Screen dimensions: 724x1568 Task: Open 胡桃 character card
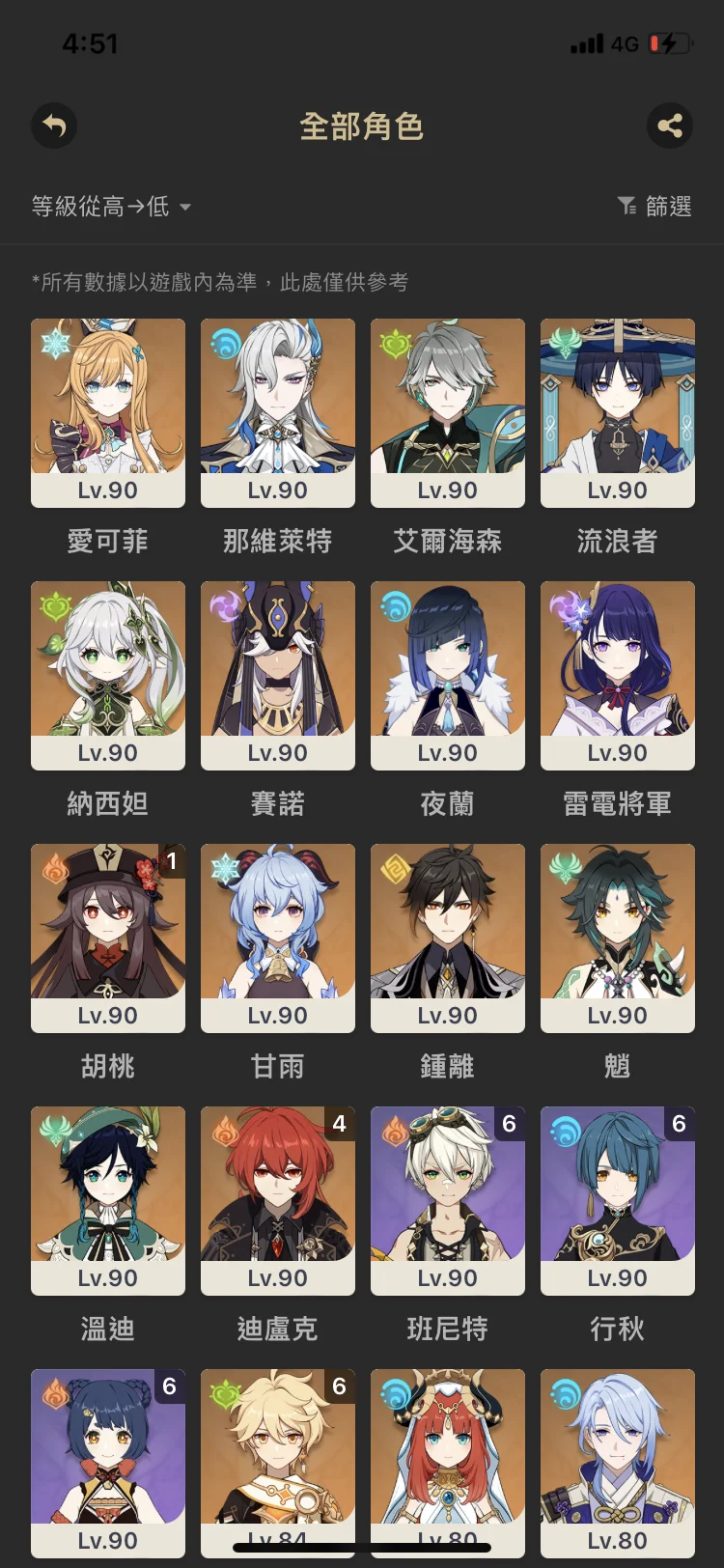point(108,938)
